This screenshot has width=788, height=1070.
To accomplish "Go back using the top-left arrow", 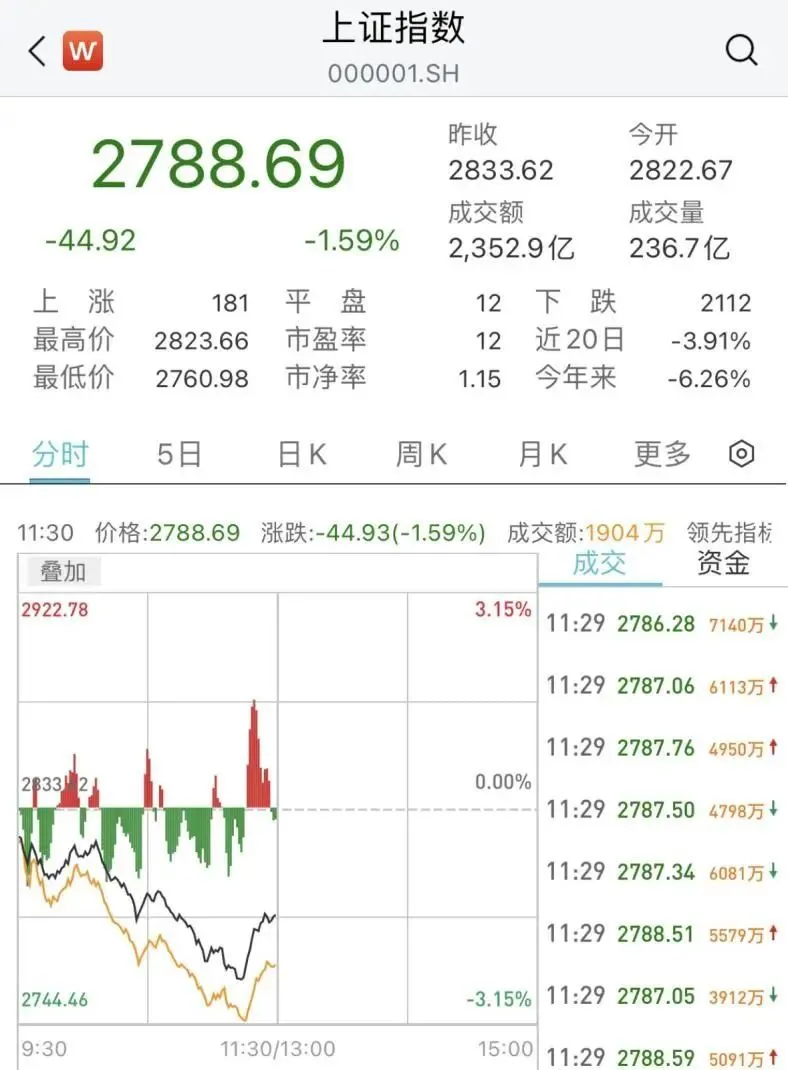I will (x=37, y=51).
